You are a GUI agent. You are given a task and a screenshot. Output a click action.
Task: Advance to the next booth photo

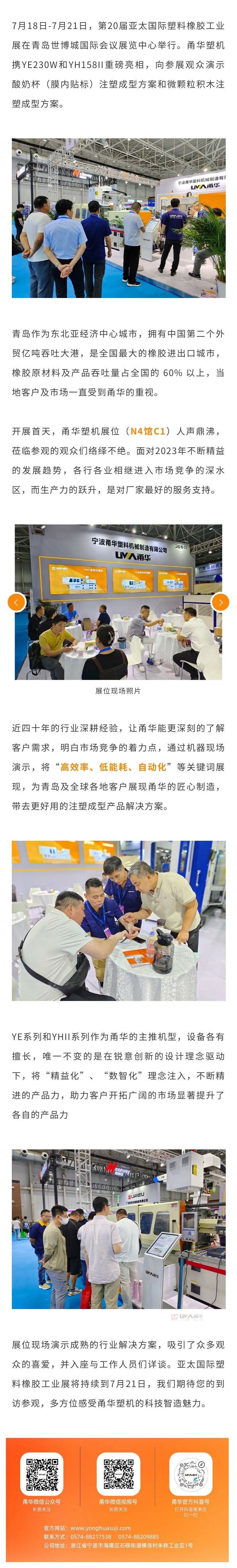coord(220,602)
